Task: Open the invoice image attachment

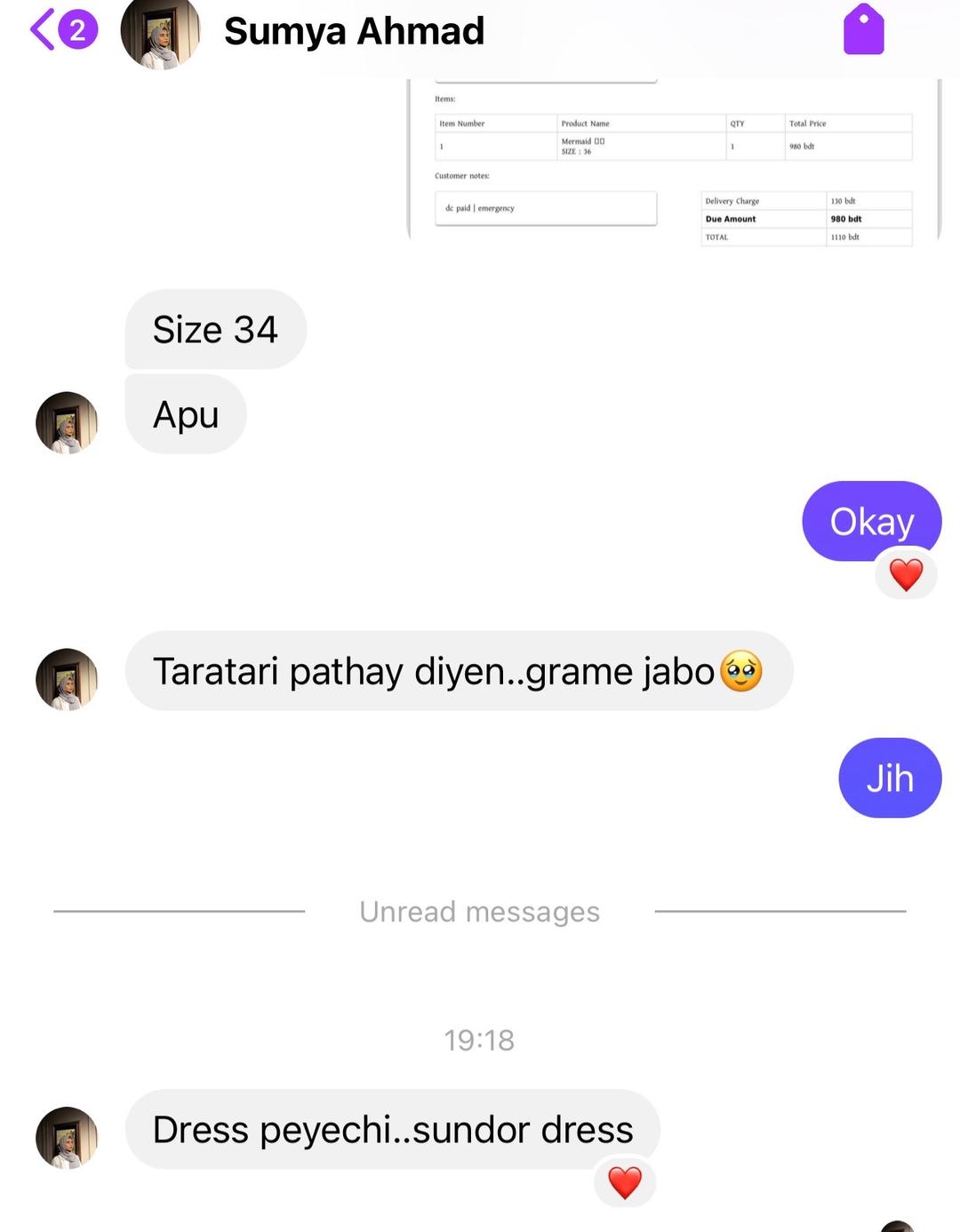Action: pos(673,160)
